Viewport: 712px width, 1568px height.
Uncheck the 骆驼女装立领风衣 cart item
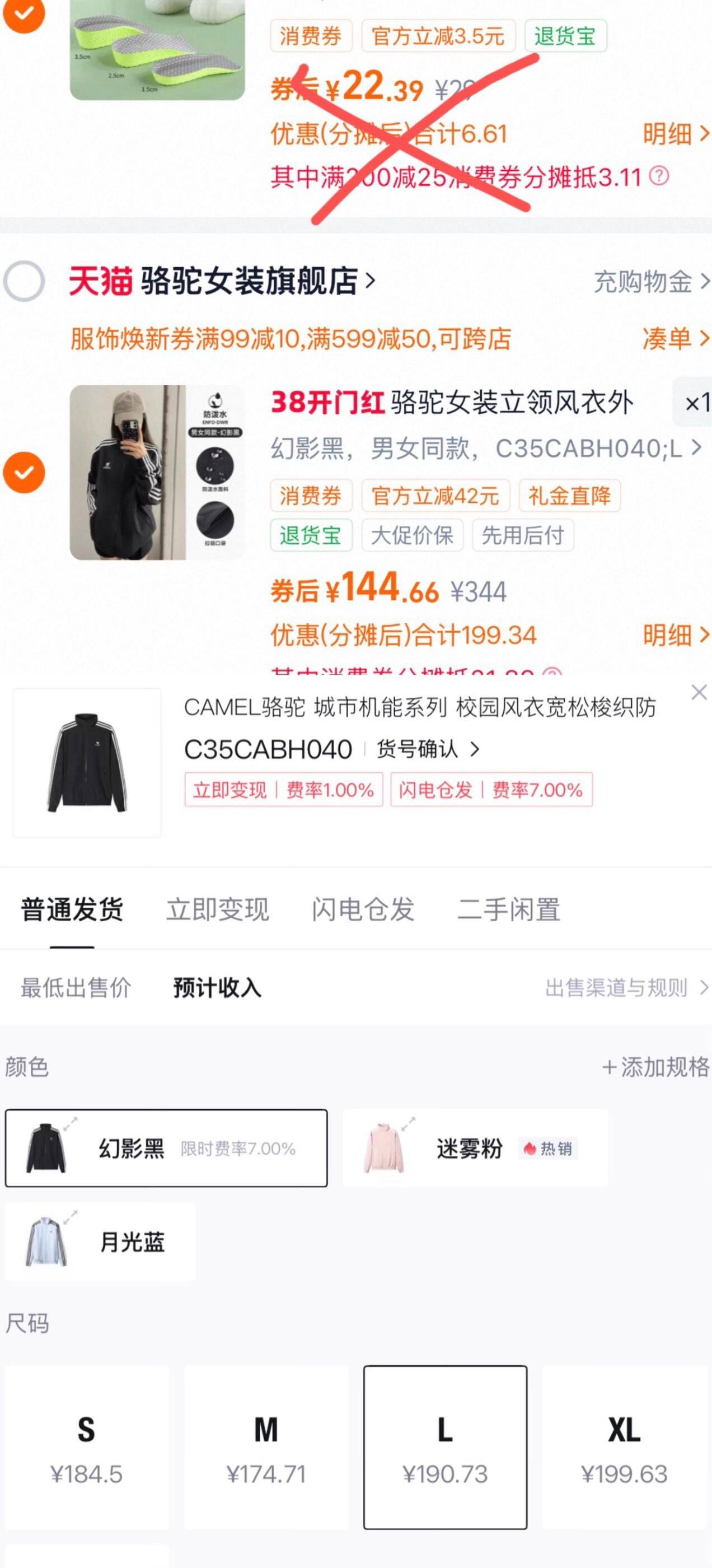(24, 472)
